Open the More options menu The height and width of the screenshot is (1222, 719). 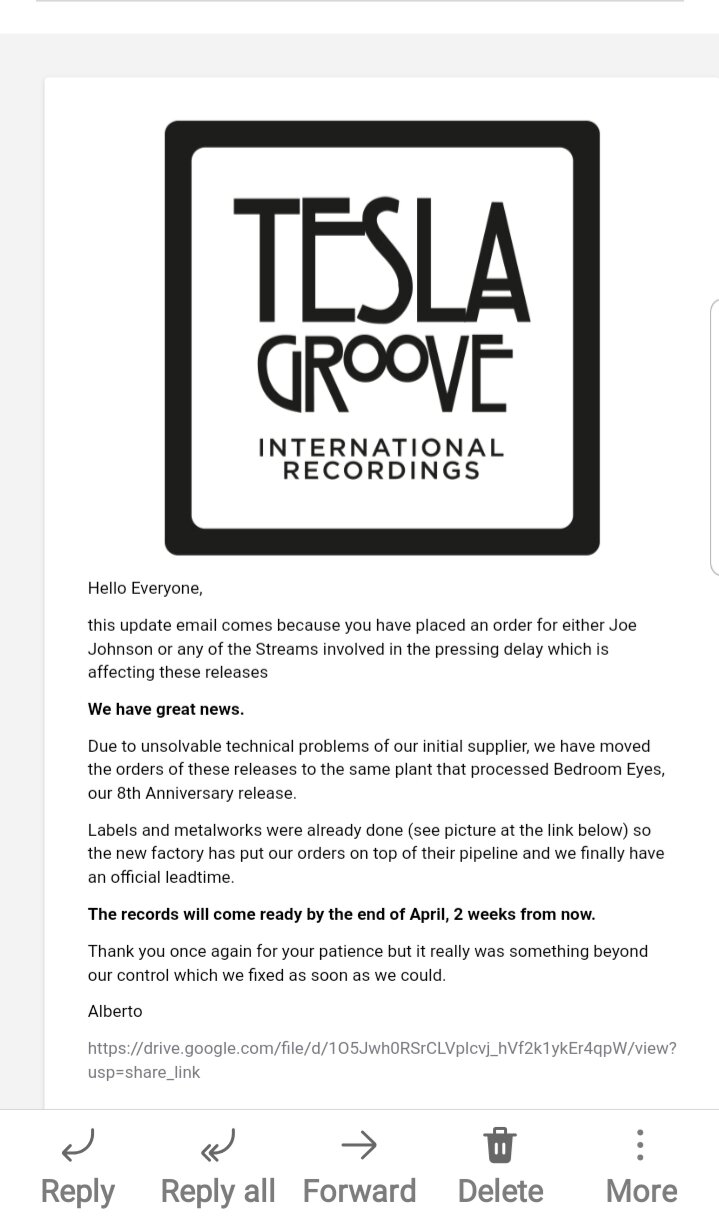click(641, 1167)
